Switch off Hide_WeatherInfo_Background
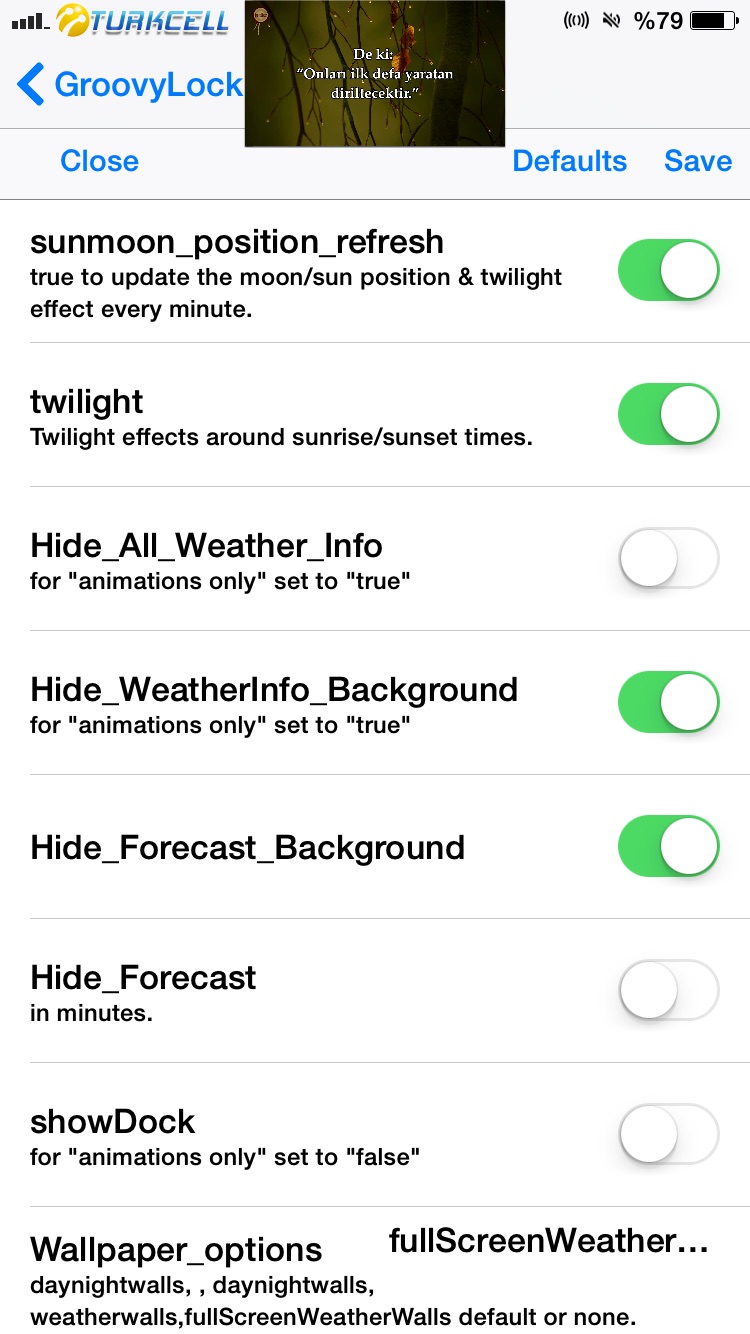Viewport: 750px width, 1334px height. [x=669, y=702]
